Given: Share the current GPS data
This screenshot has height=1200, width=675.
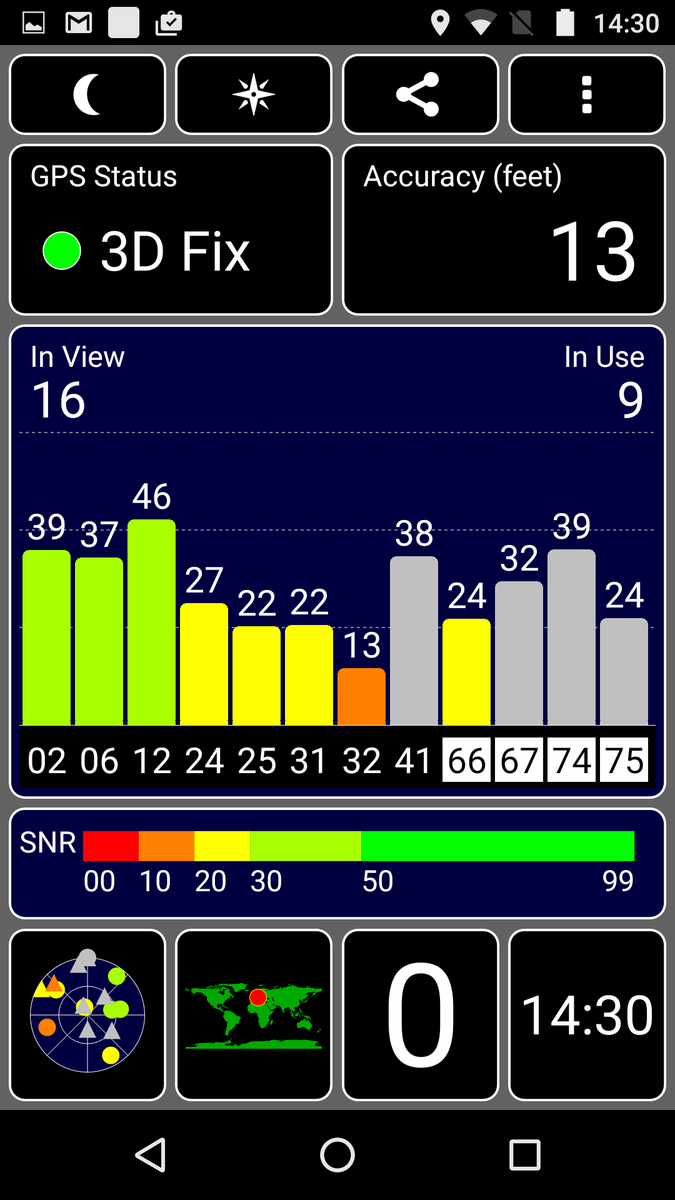Looking at the screenshot, I should [420, 95].
